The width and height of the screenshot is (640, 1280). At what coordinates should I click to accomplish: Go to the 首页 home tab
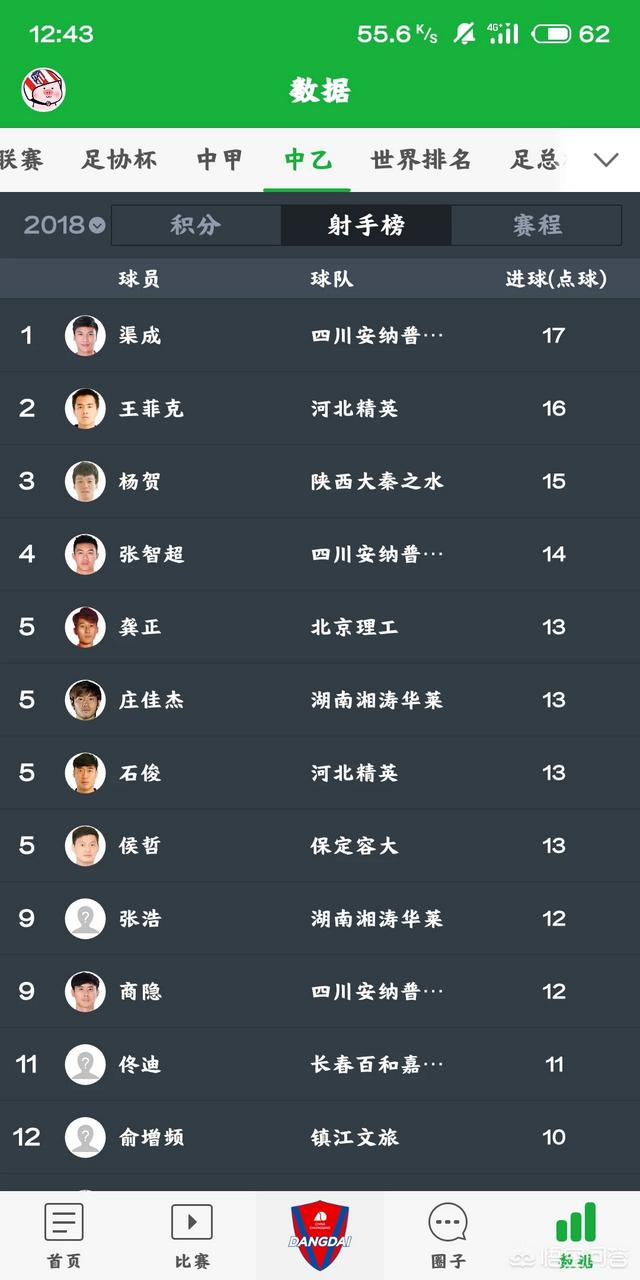click(64, 1236)
